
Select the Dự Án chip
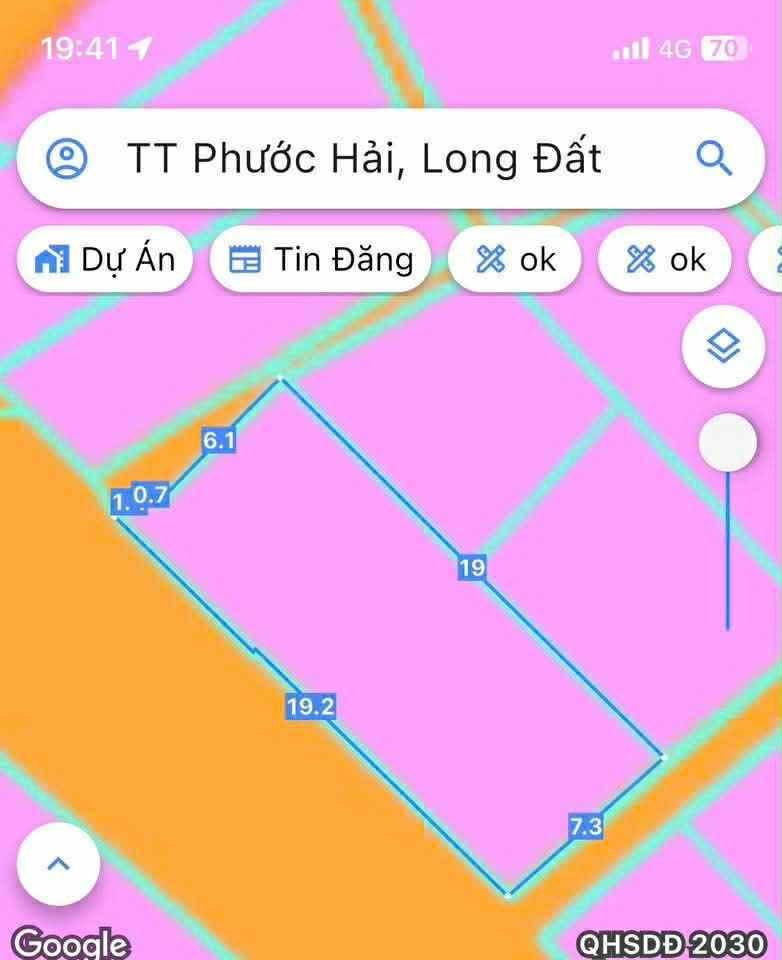104,260
